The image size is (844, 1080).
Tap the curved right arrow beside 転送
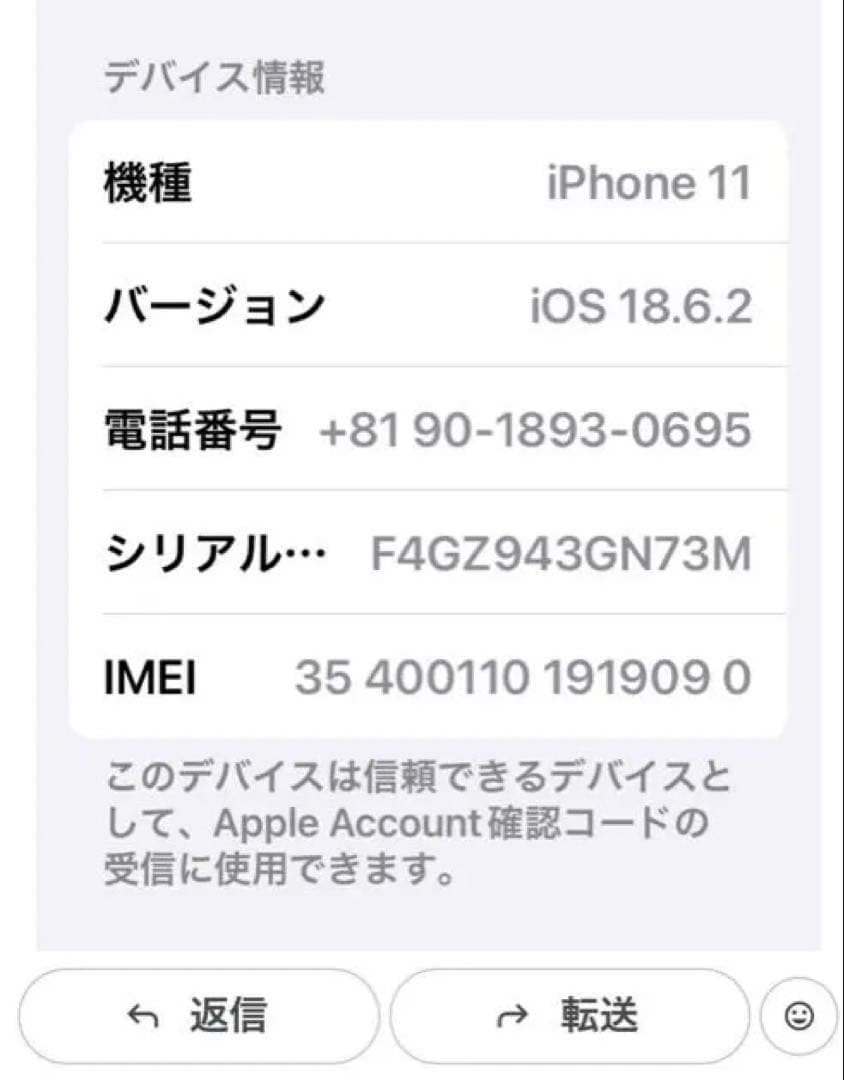tap(510, 1013)
